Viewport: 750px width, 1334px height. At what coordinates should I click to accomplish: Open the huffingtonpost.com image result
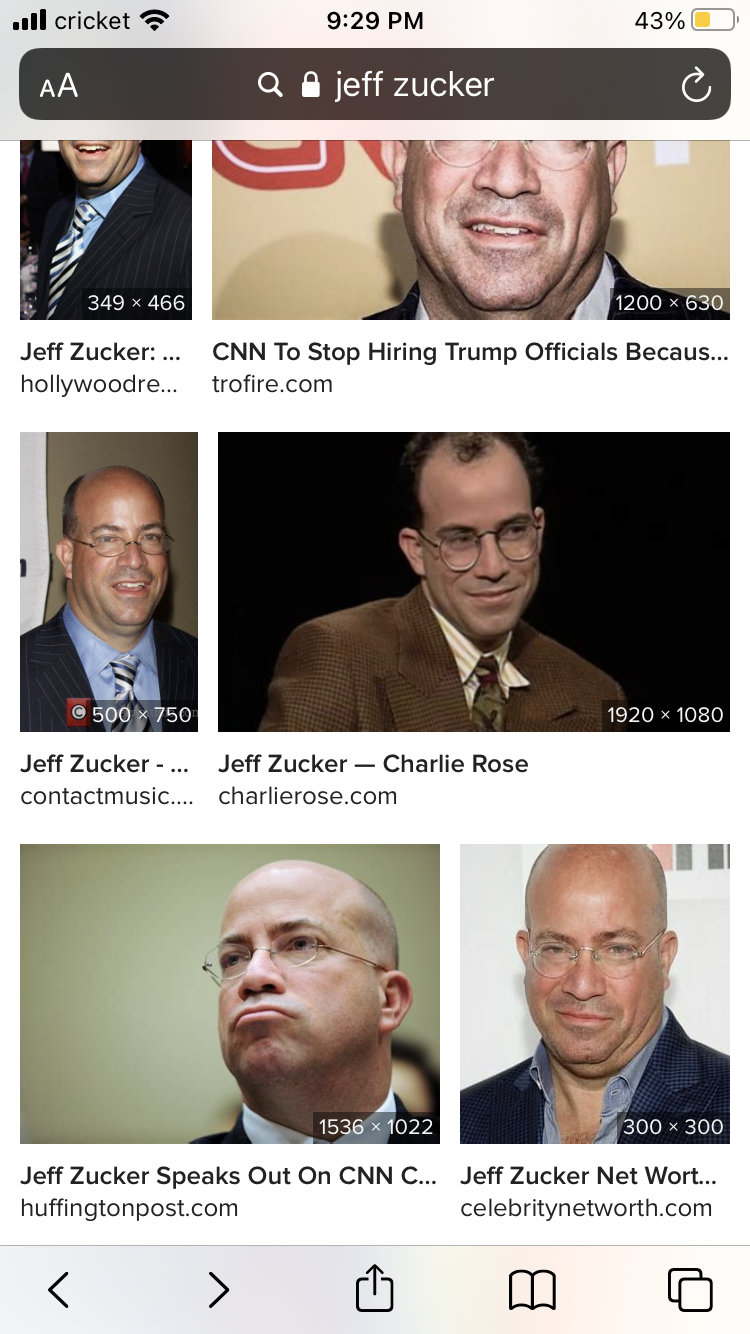point(230,994)
